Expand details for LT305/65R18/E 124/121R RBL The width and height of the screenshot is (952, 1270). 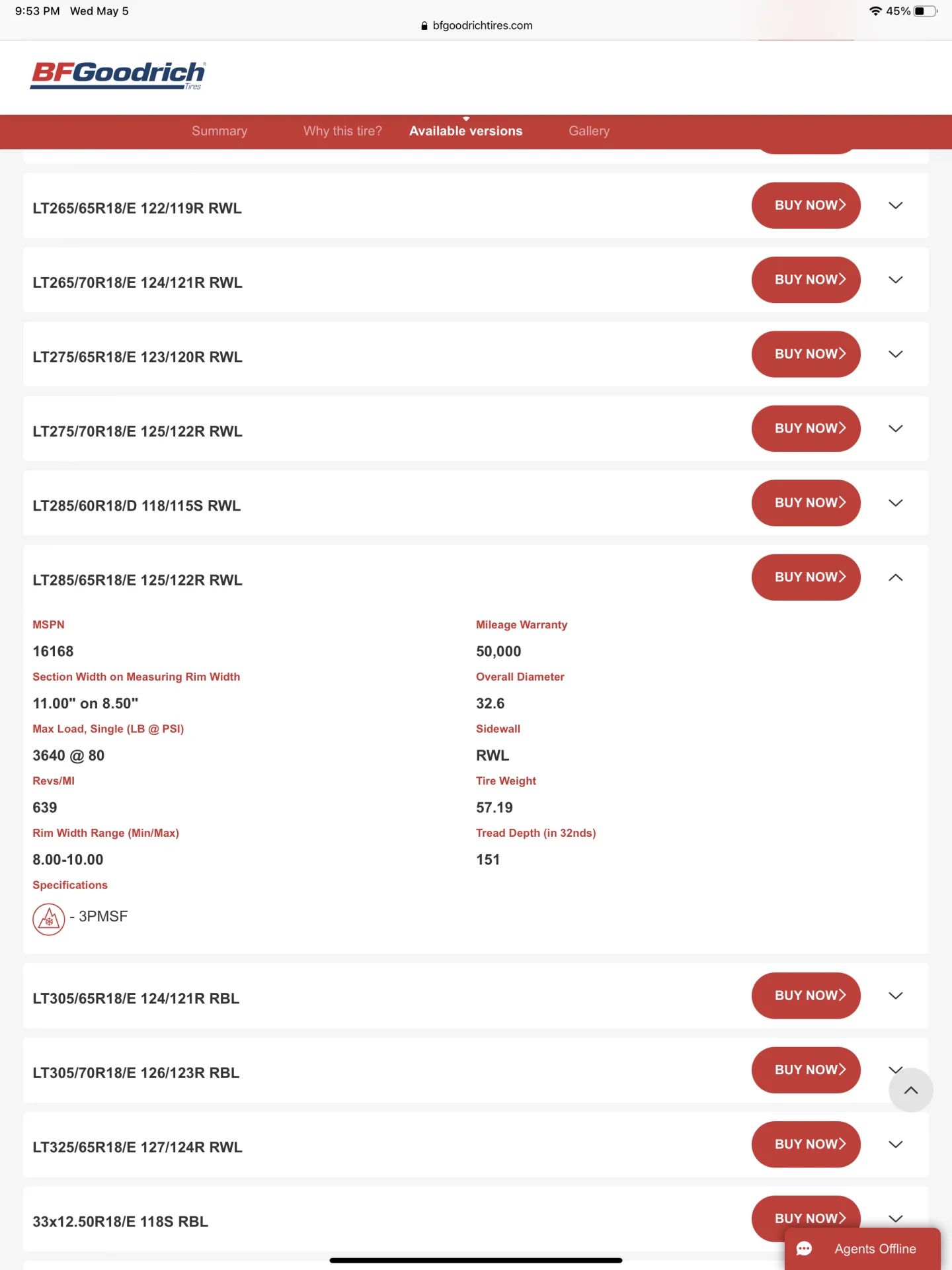tap(895, 995)
